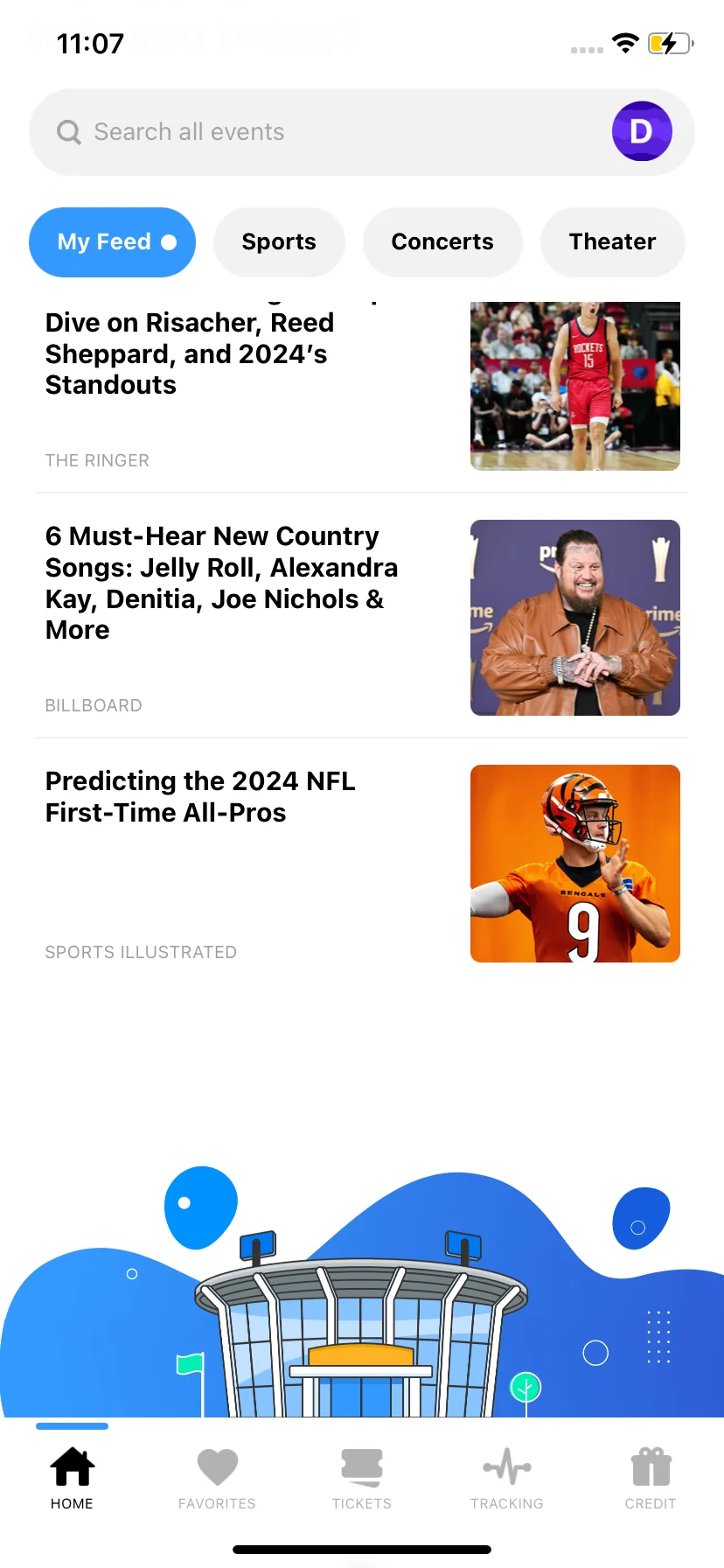Go to the Home tab

(72, 1479)
